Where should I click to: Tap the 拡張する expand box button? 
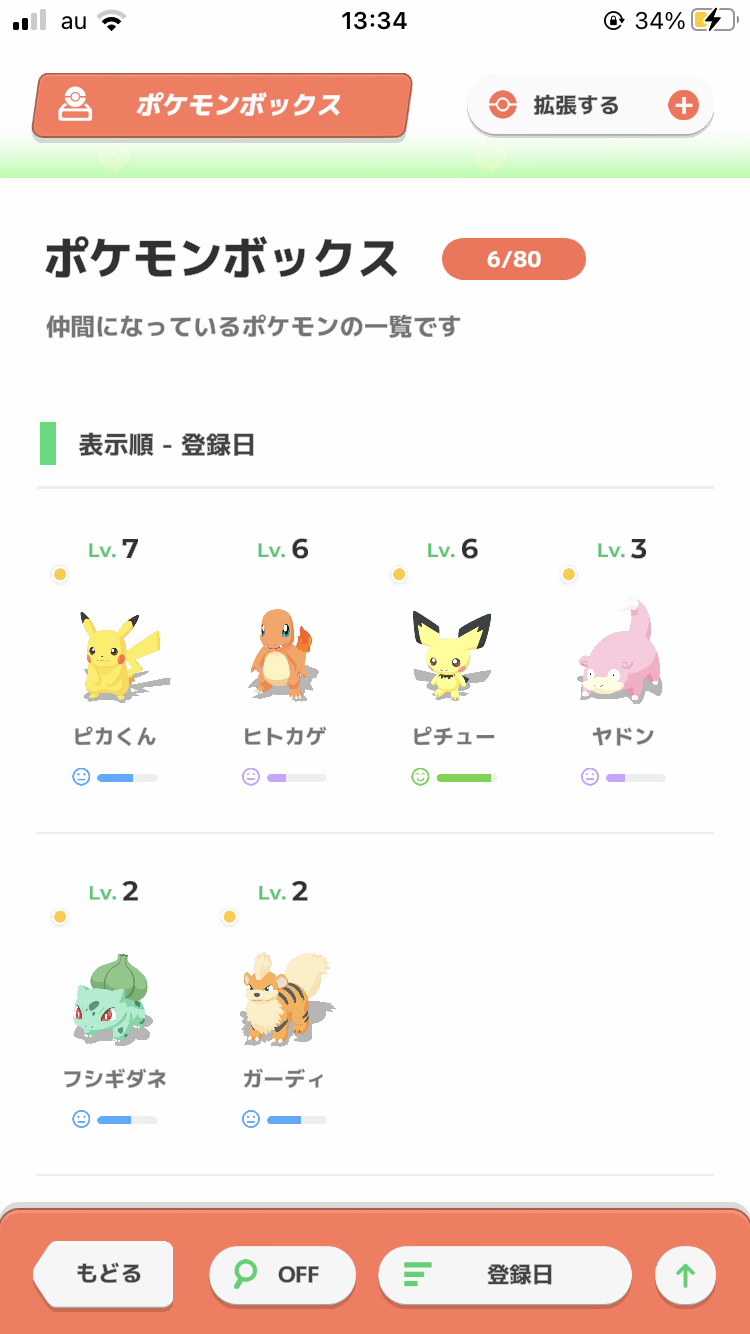point(590,105)
